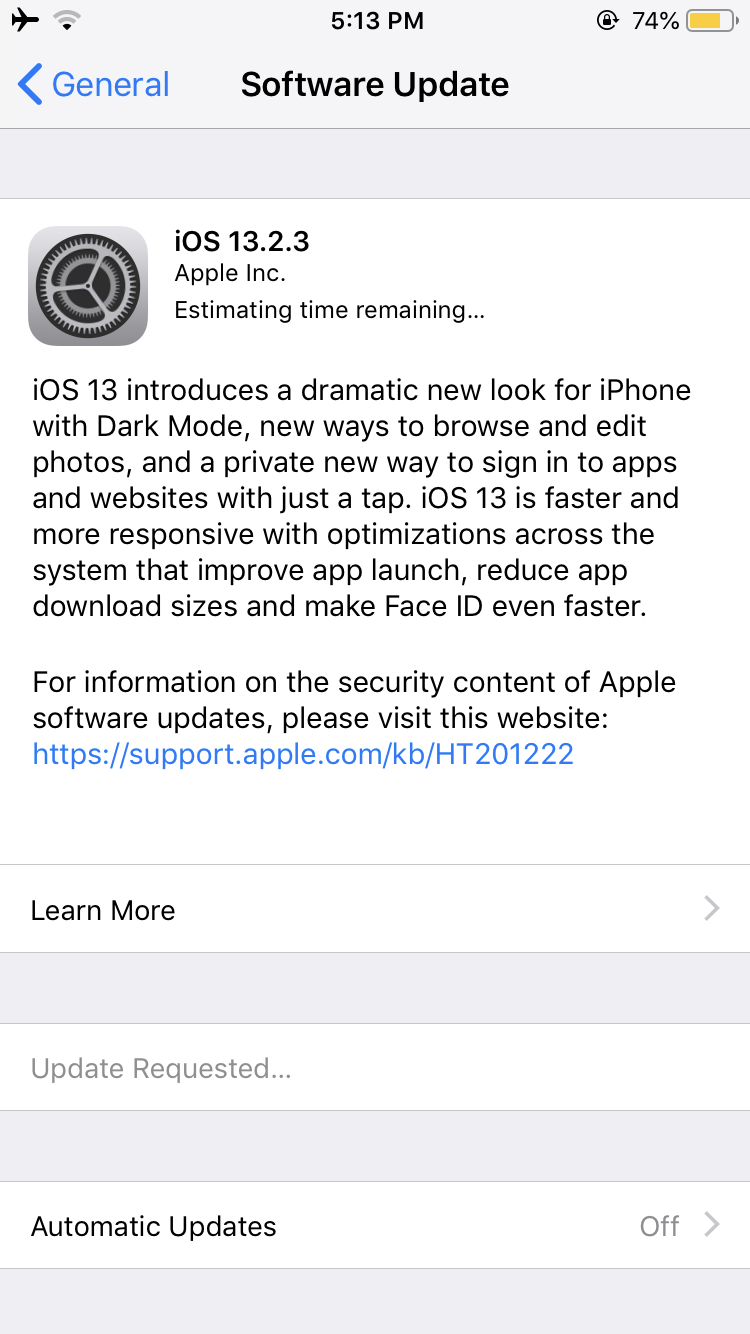Open the support.apple.com HT201222 link
The image size is (750, 1334).
point(303,753)
